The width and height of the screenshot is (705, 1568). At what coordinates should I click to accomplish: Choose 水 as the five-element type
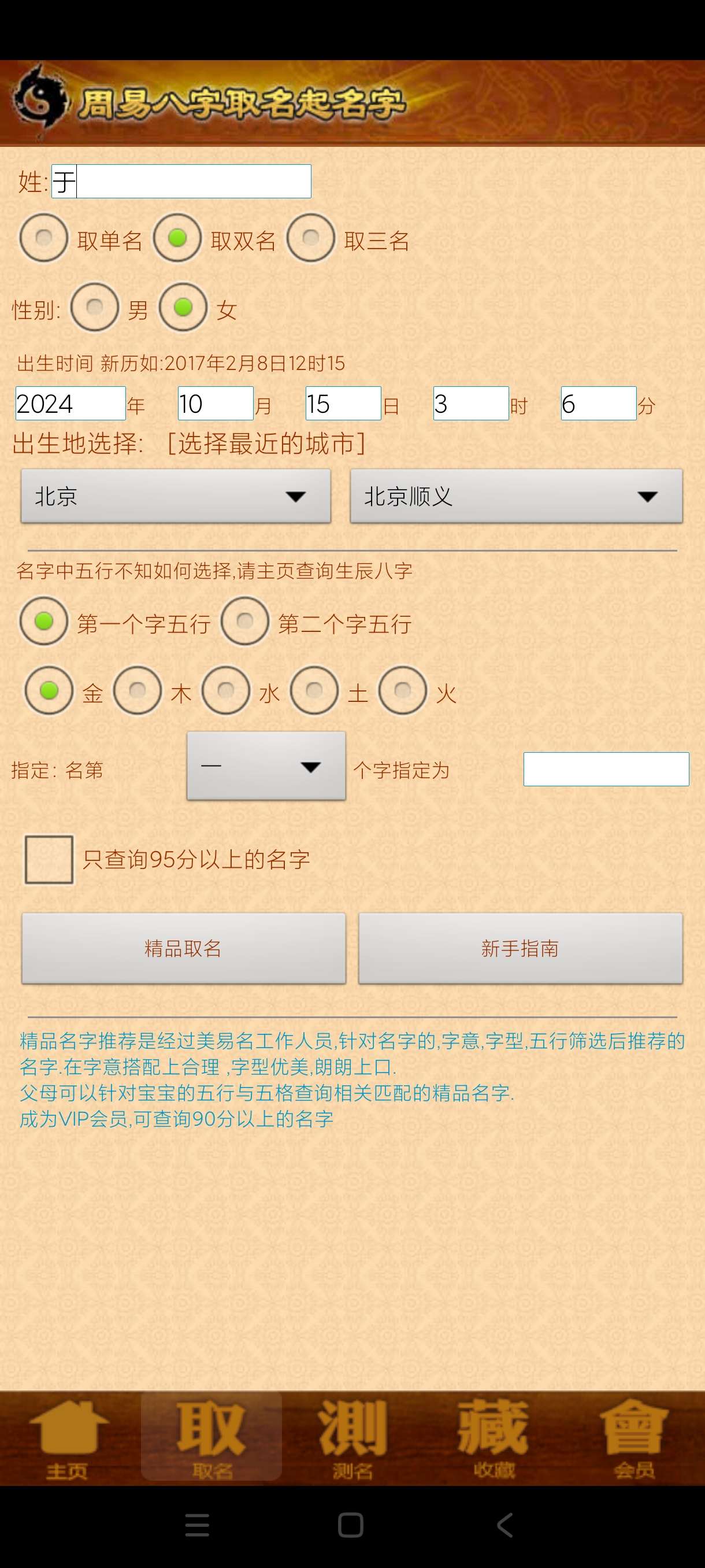click(x=227, y=691)
